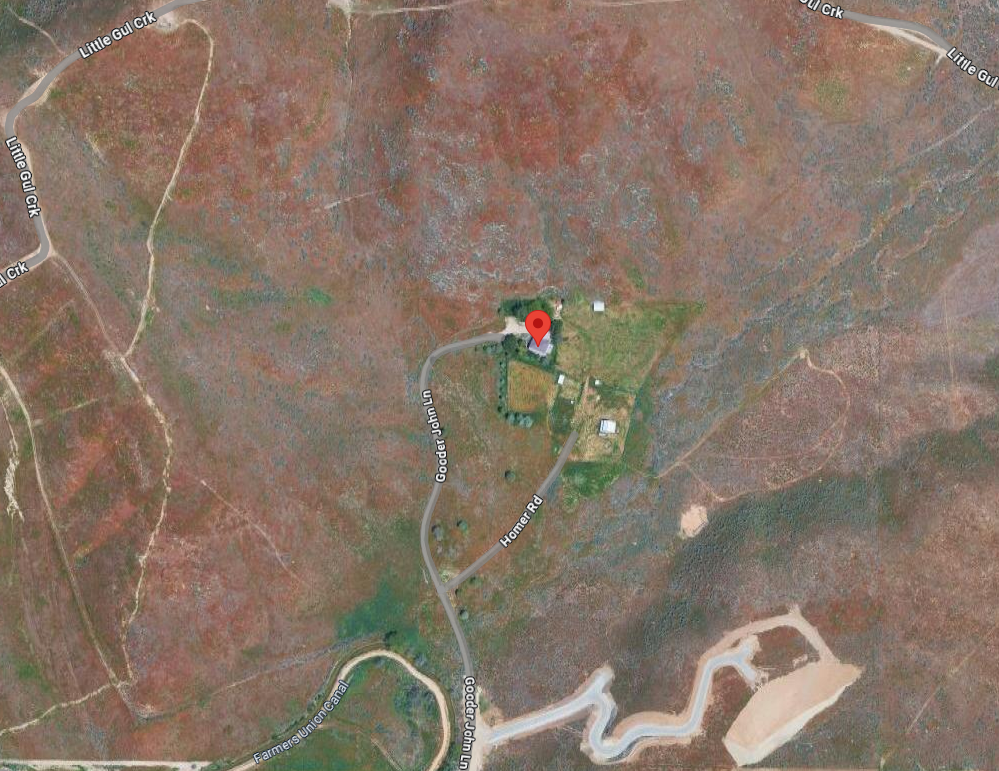Tap the red location pin marker
This screenshot has width=999, height=771.
coord(539,326)
